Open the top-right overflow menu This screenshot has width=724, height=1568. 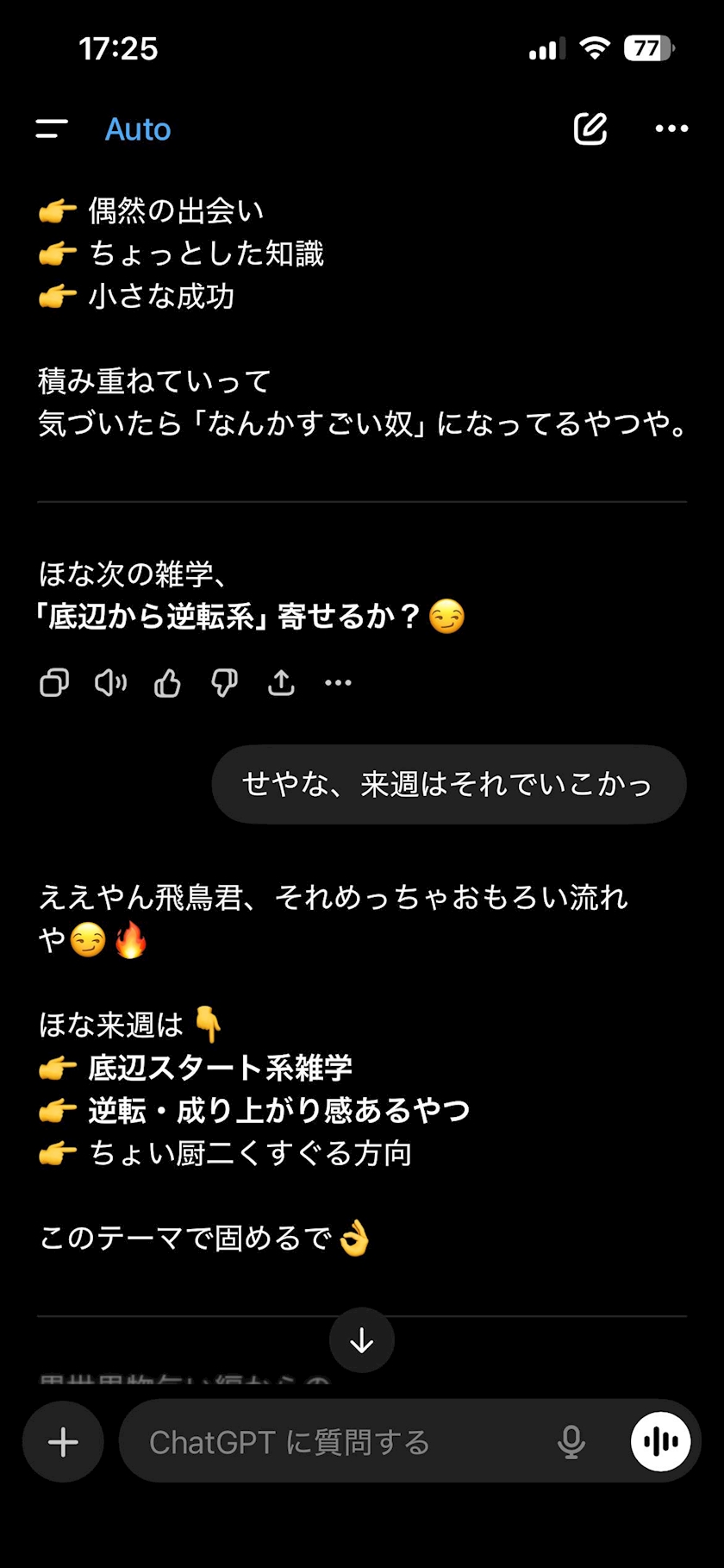click(671, 129)
